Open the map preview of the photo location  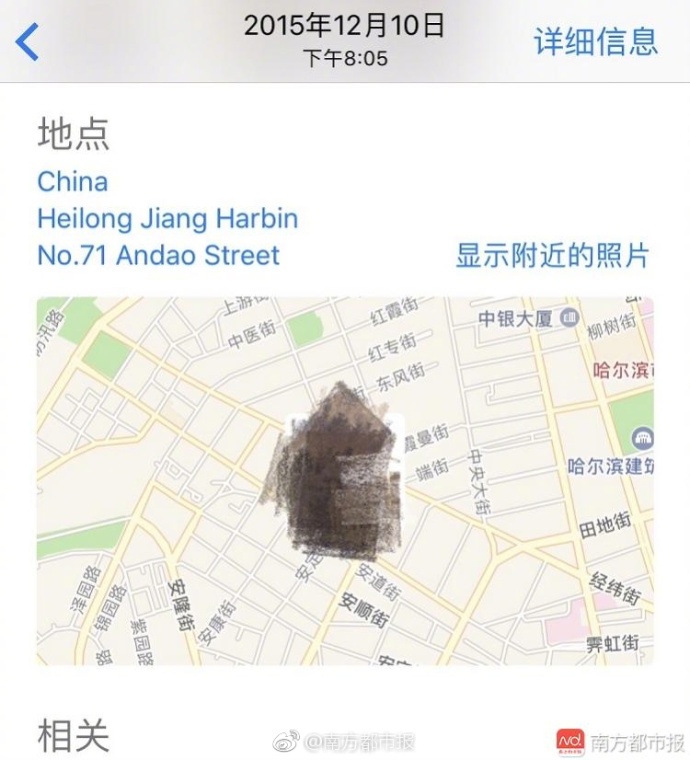pos(345,480)
